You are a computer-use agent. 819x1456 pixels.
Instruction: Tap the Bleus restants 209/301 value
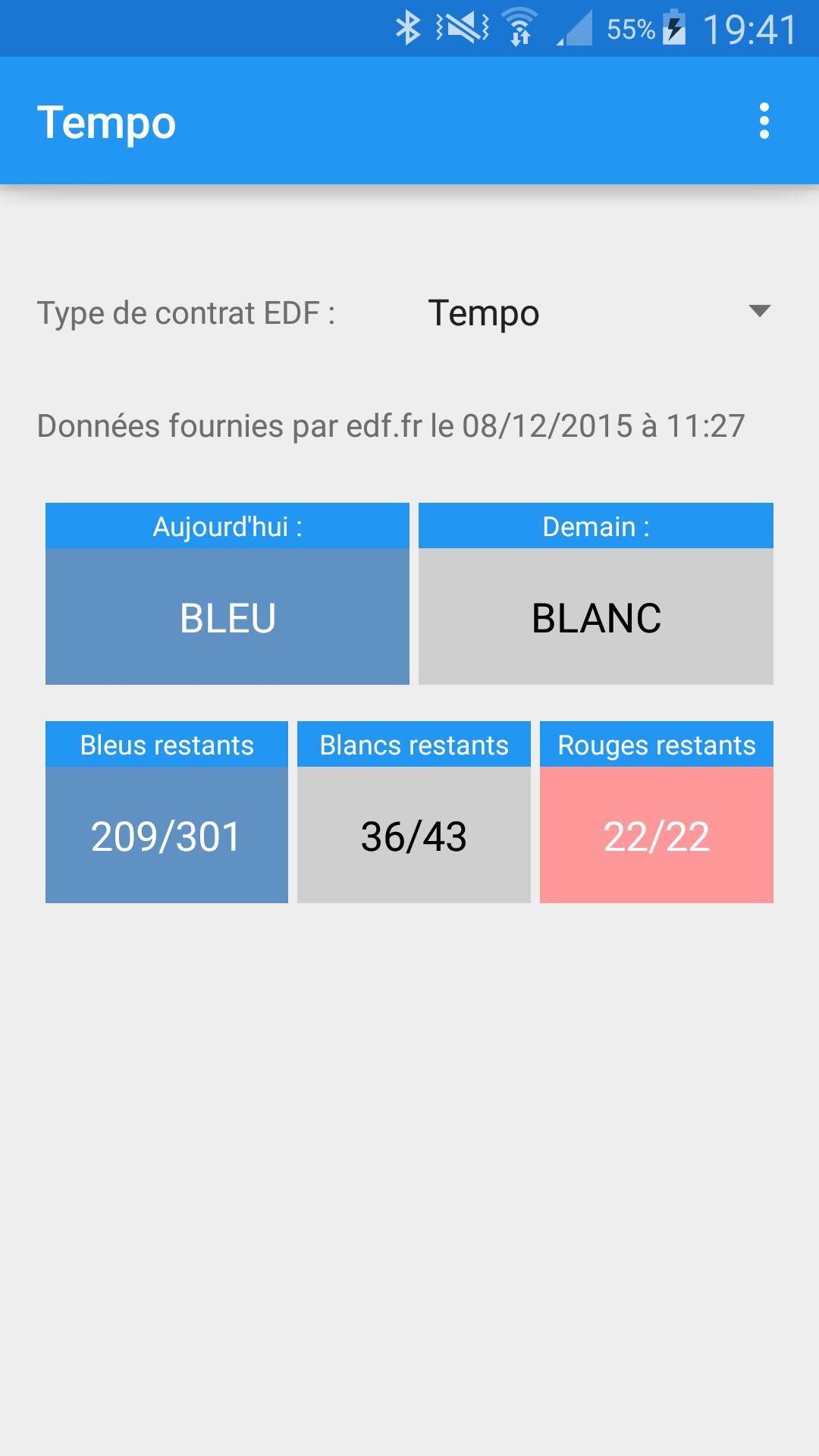(166, 836)
